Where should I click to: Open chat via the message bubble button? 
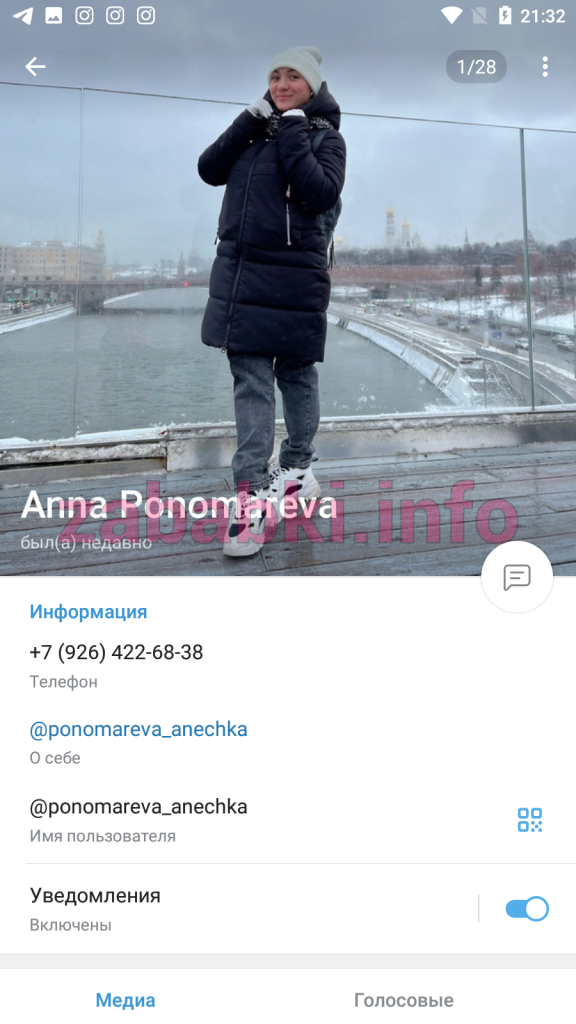click(517, 577)
